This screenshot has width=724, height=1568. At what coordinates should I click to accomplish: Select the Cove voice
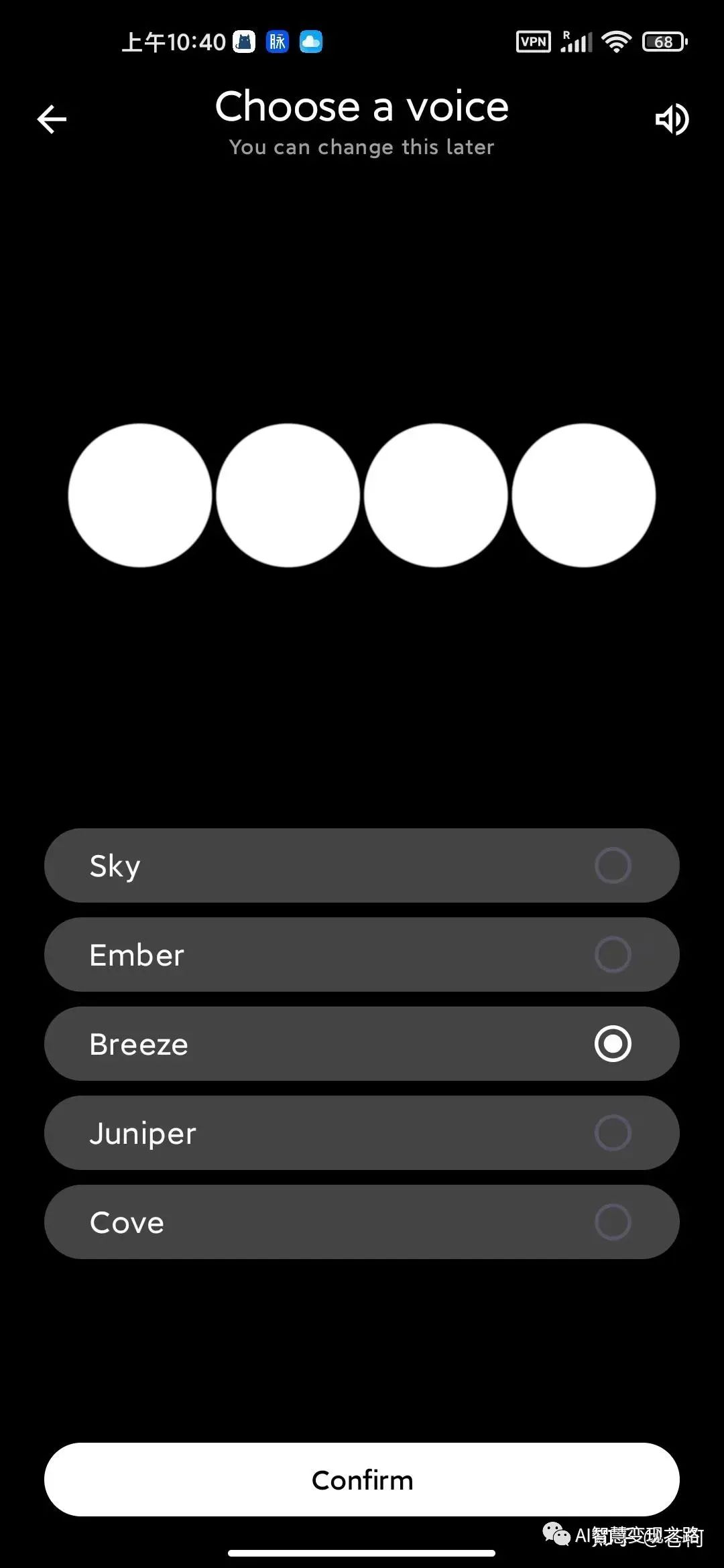coord(362,1222)
